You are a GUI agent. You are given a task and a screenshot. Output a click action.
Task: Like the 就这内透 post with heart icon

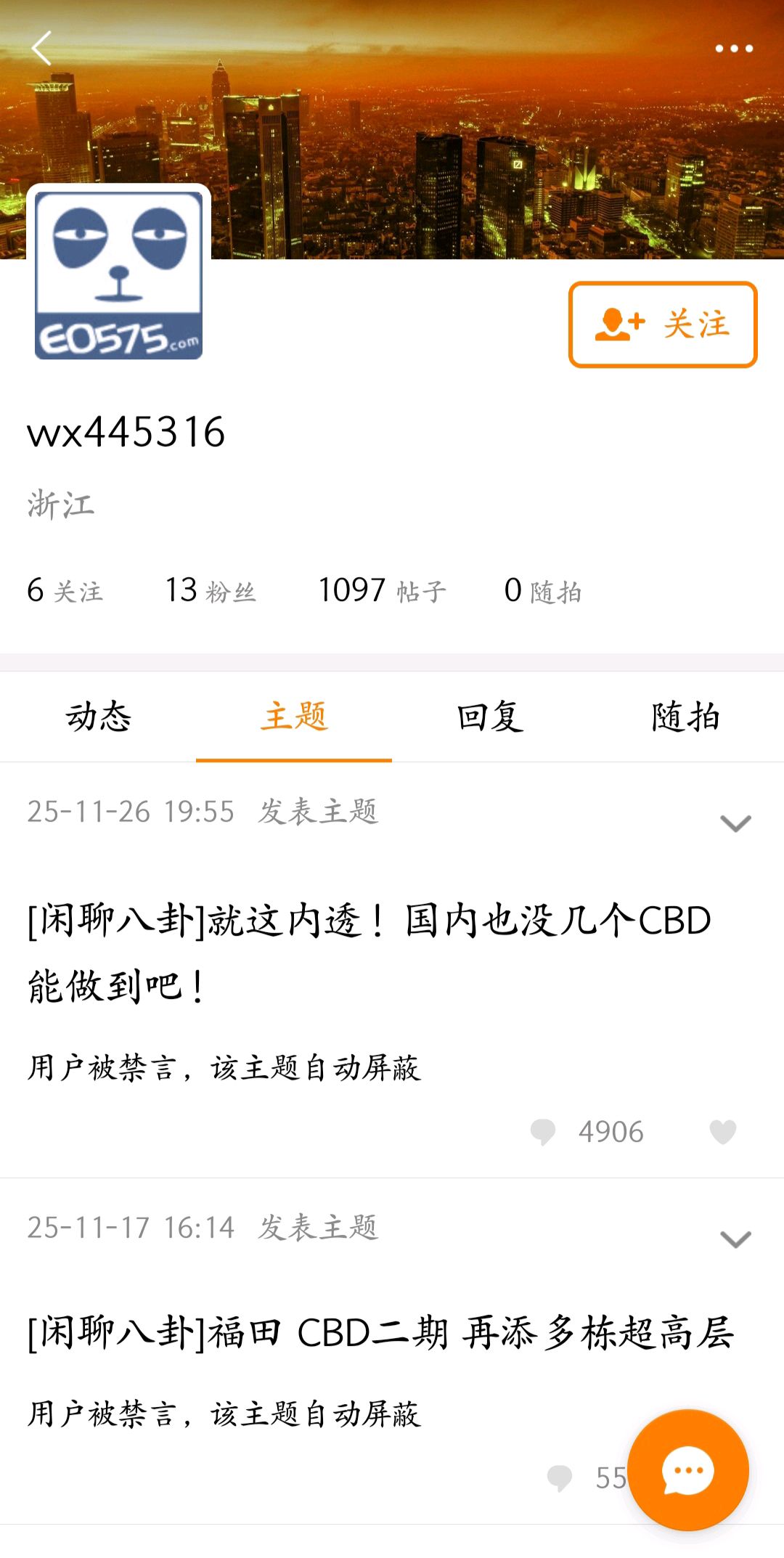click(x=722, y=1132)
